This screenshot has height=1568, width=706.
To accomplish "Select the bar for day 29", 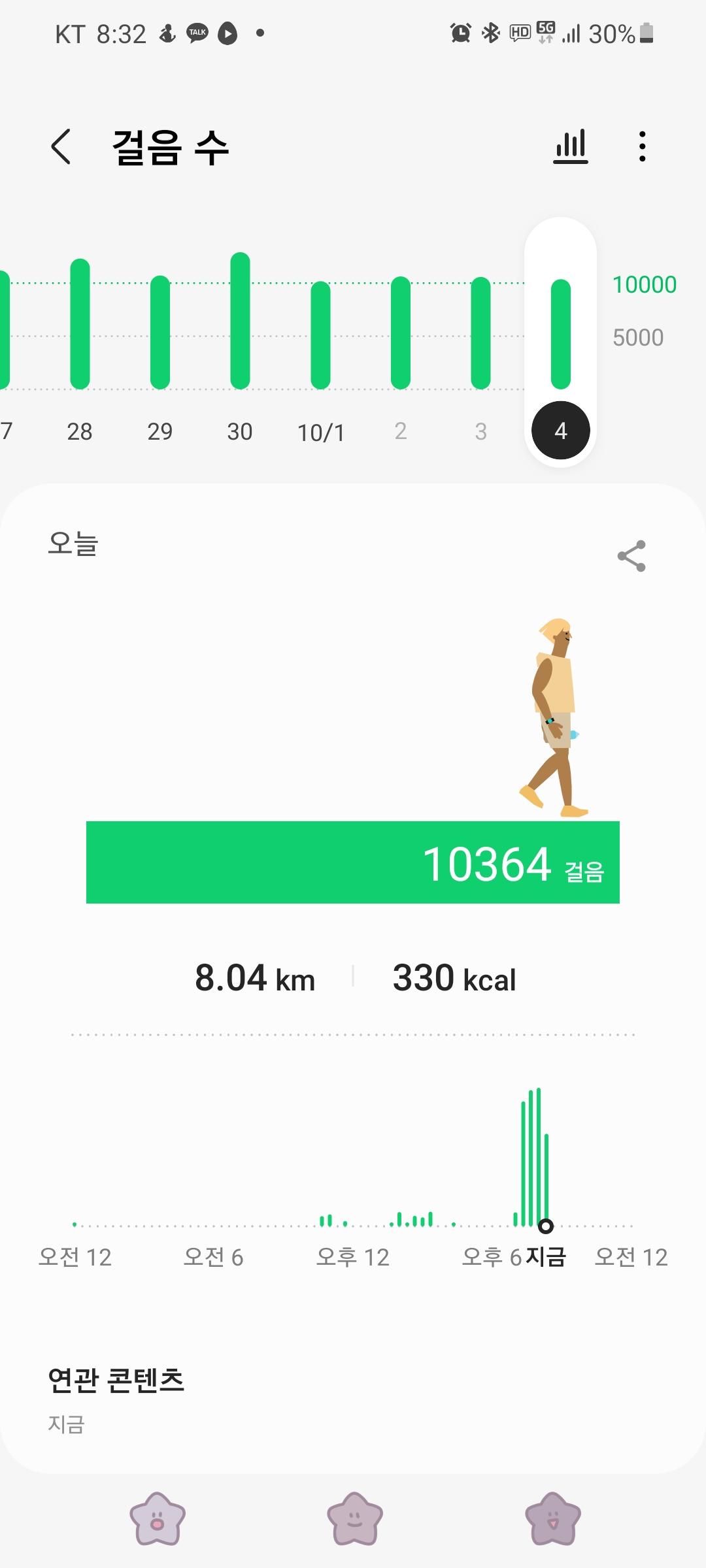I will [160, 333].
